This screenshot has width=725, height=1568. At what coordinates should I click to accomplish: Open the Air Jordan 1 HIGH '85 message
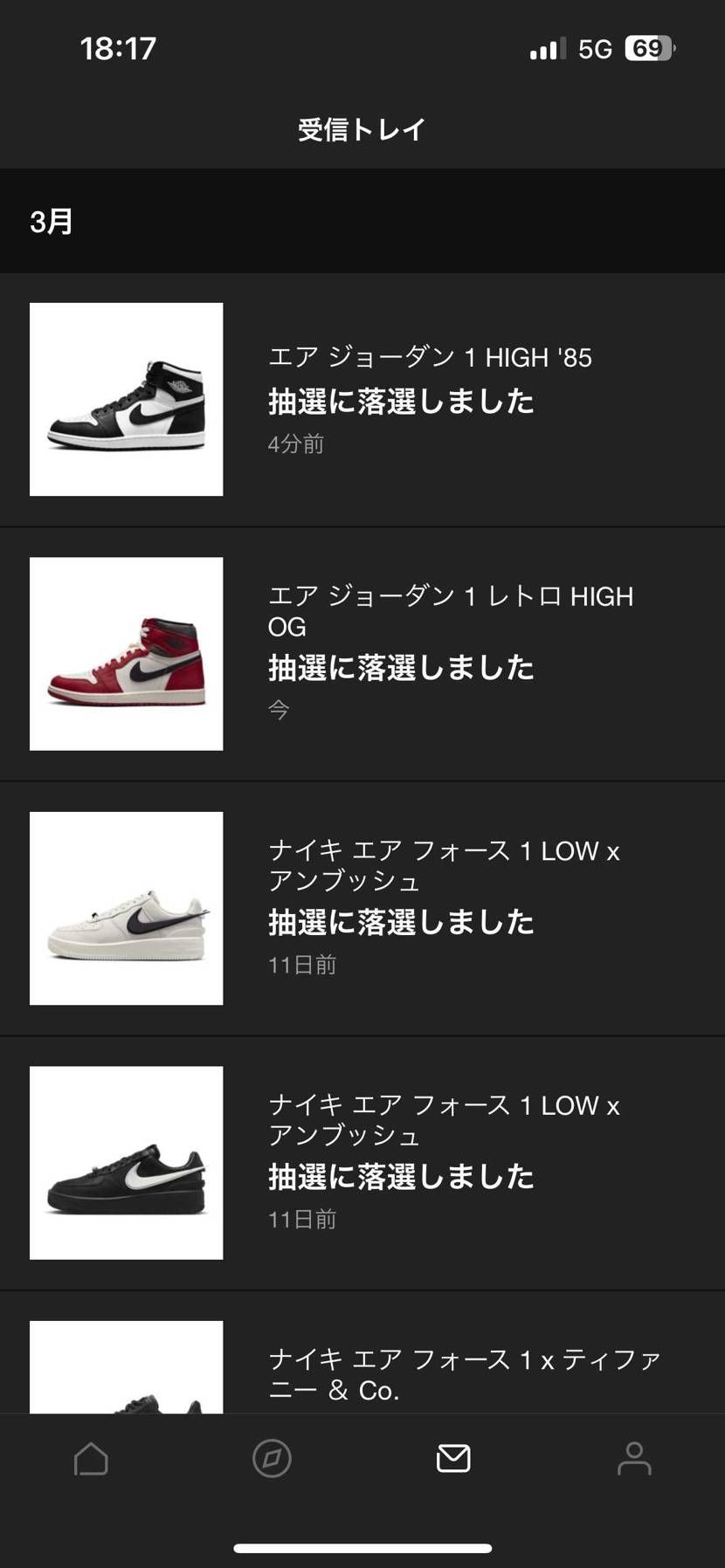362,400
